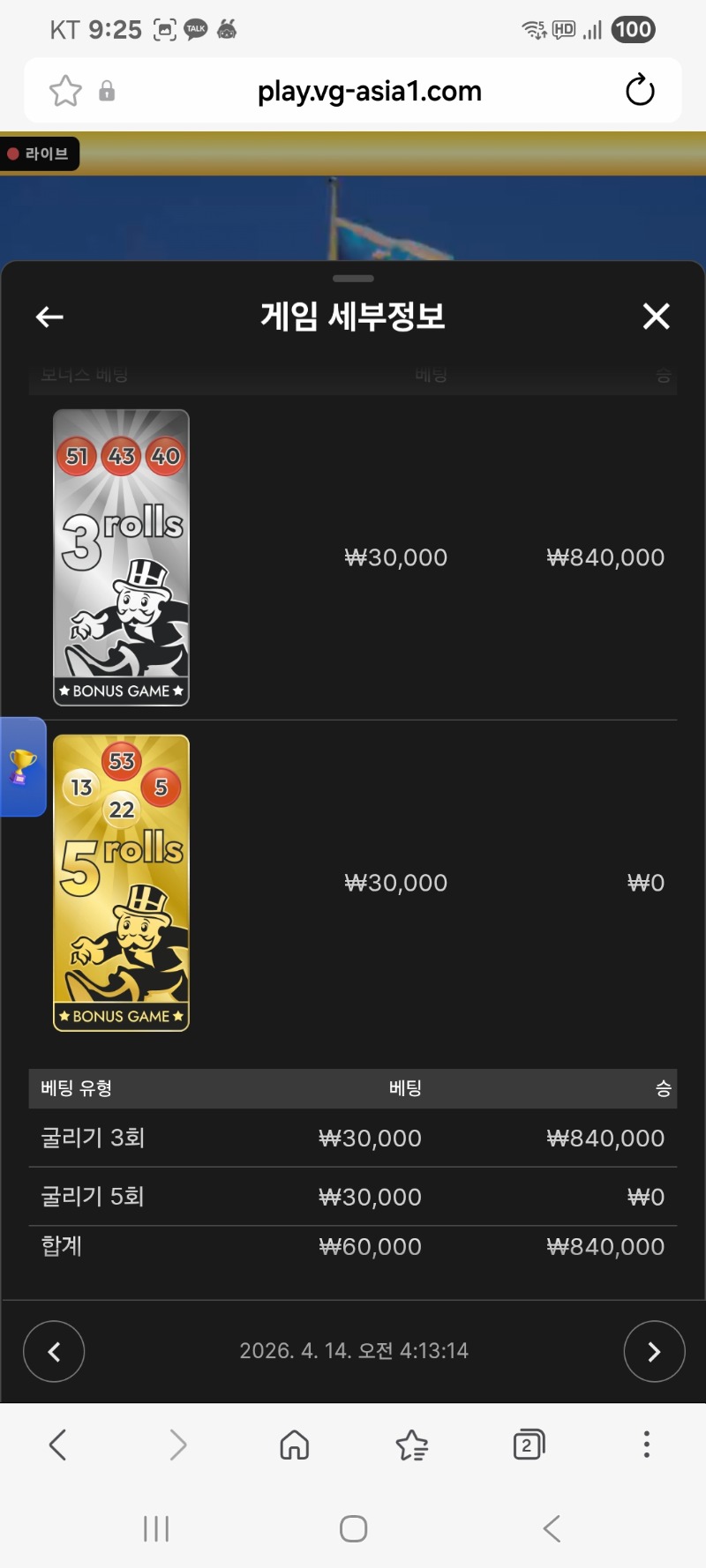Screen dimensions: 706x1568
Task: Open the browser bookmarks list
Action: pyautogui.click(x=411, y=1445)
